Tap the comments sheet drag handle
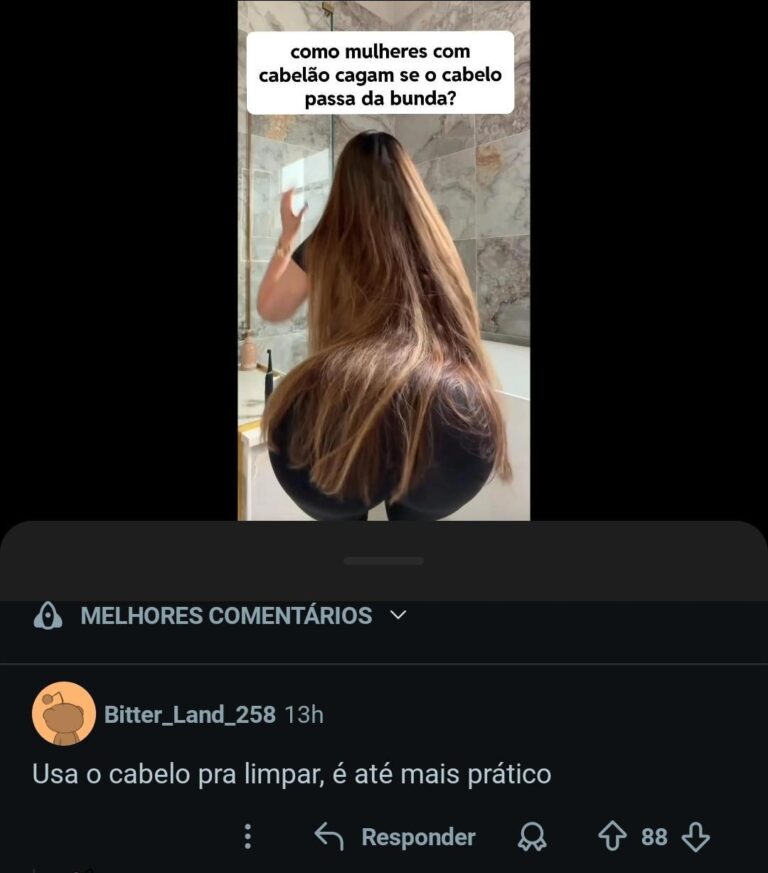The height and width of the screenshot is (873, 768). [383, 561]
